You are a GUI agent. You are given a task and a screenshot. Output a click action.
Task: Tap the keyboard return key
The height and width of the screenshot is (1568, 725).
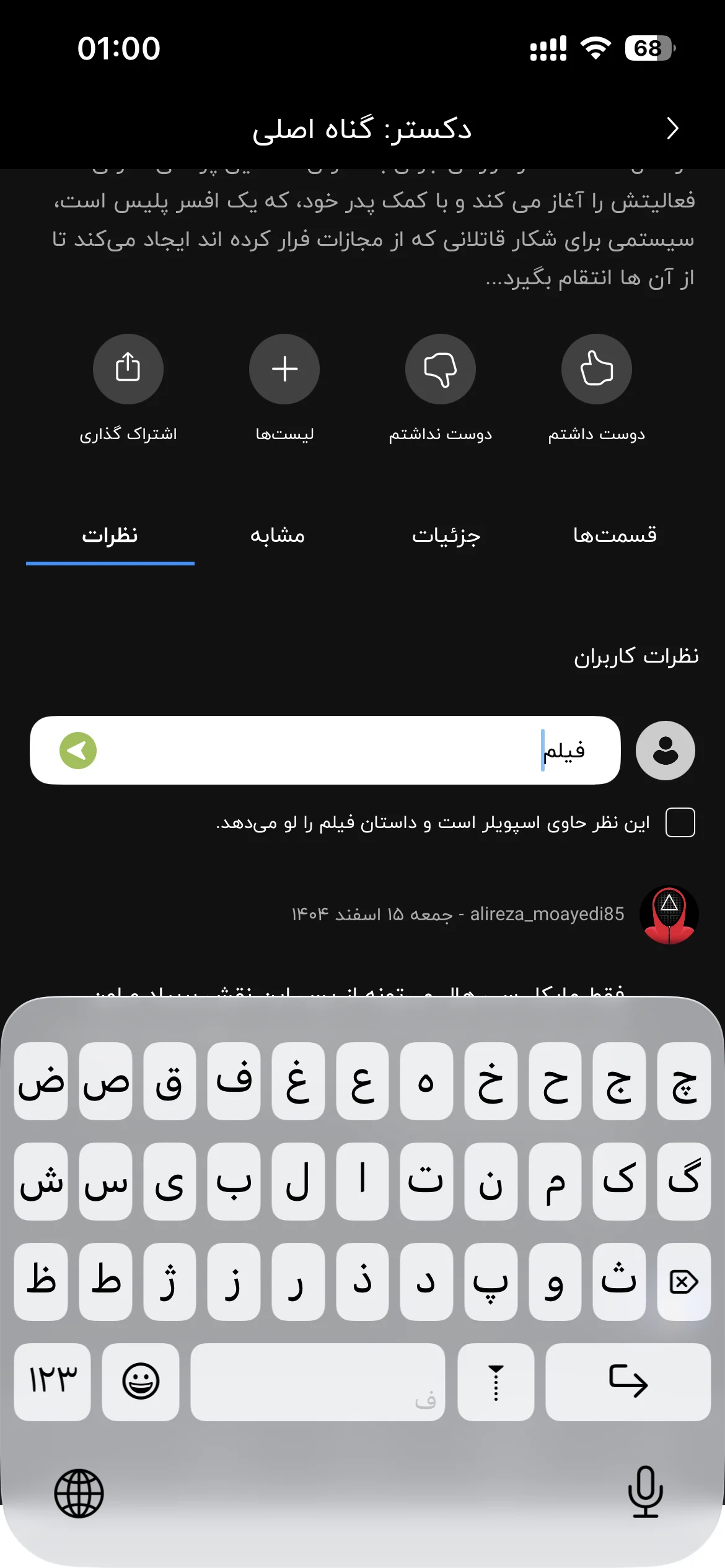(x=628, y=1382)
